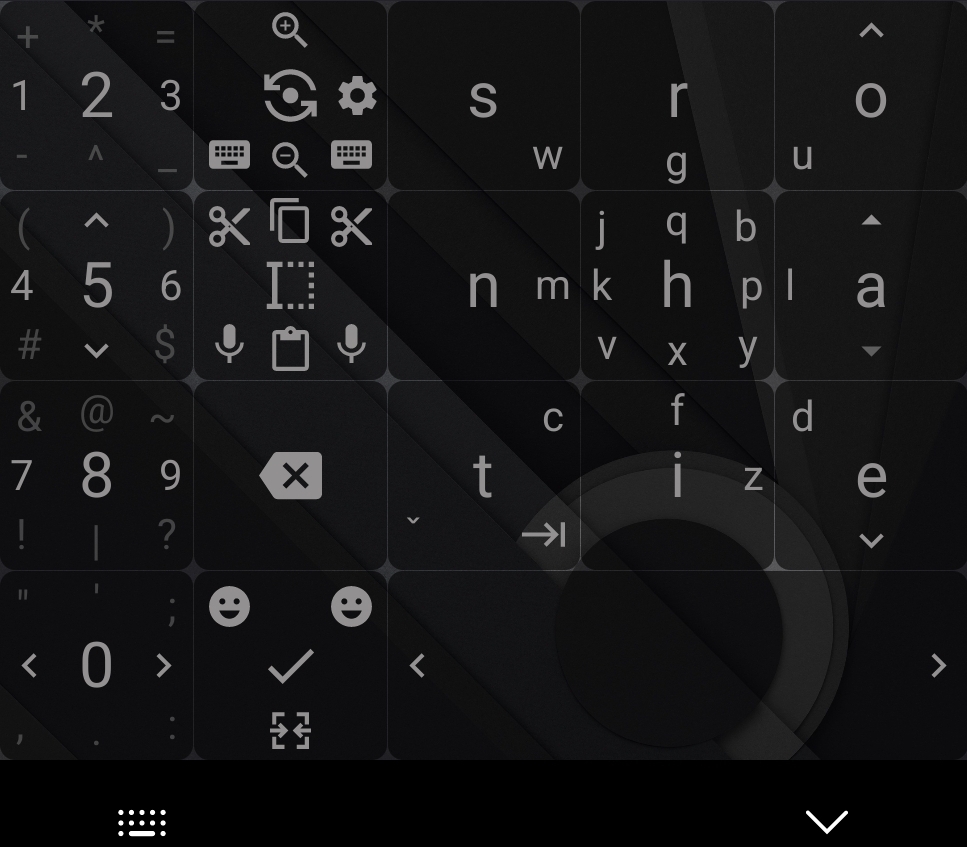
Task: Type the letter a key
Action: click(x=870, y=287)
